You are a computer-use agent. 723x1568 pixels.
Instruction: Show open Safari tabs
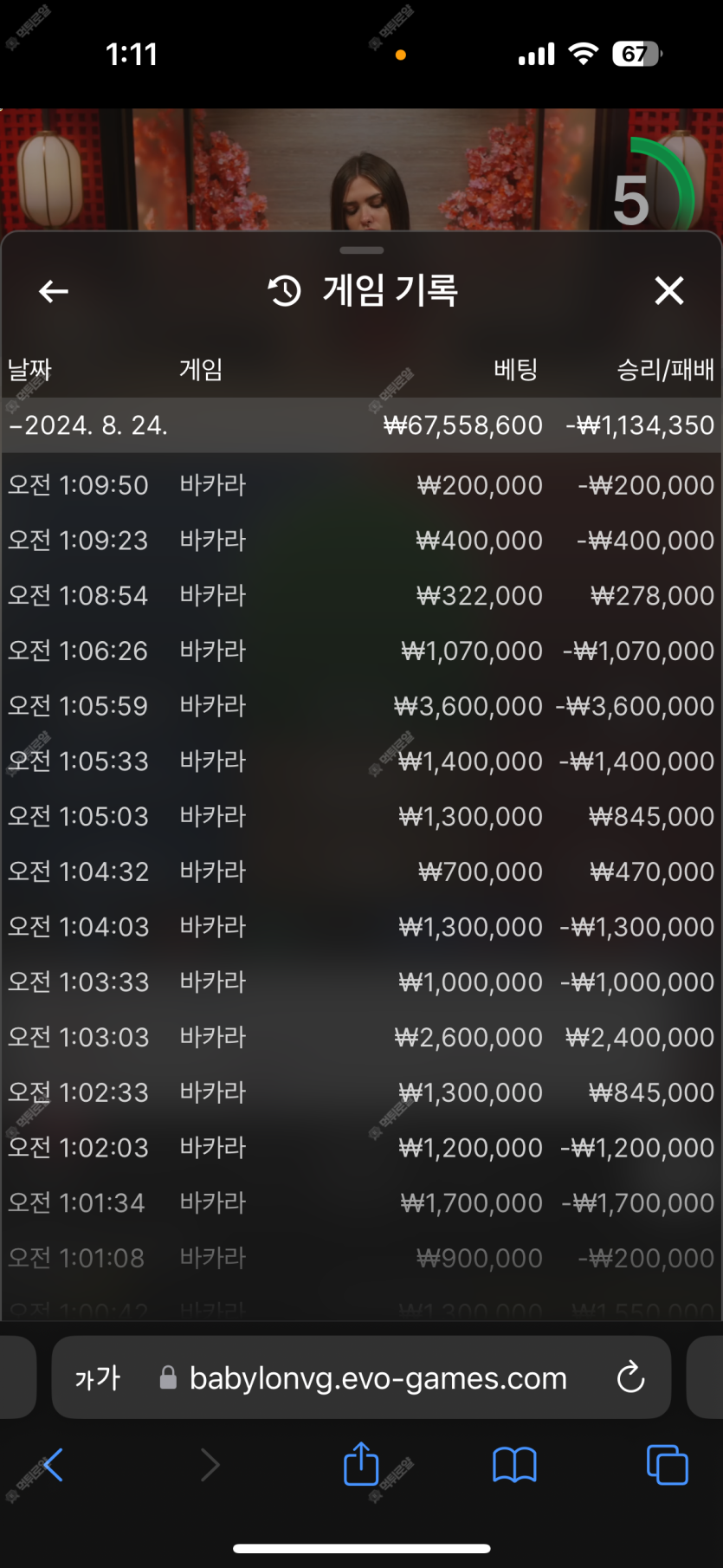point(667,1465)
